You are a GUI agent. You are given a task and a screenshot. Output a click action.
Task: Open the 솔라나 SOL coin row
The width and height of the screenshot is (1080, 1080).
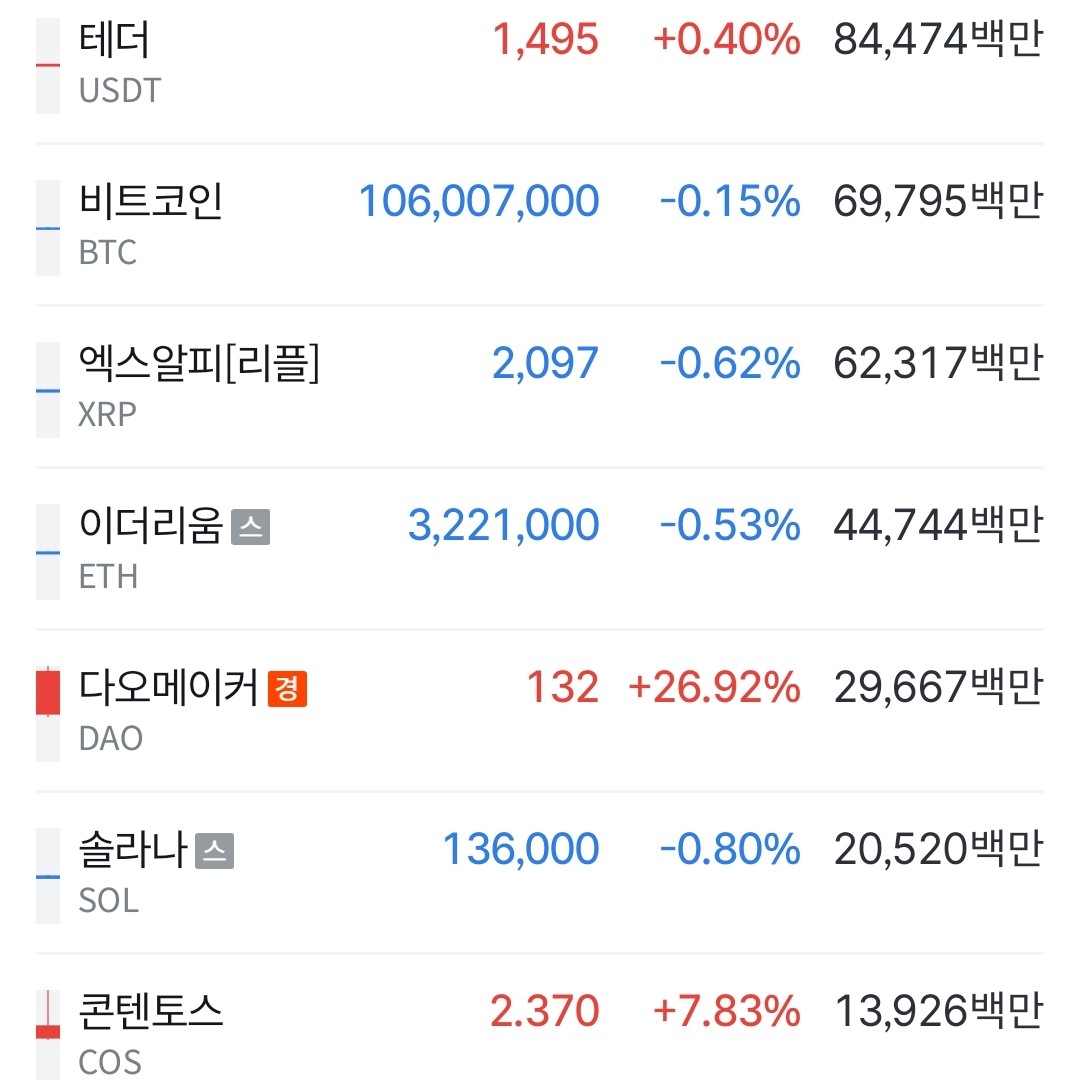point(540,873)
